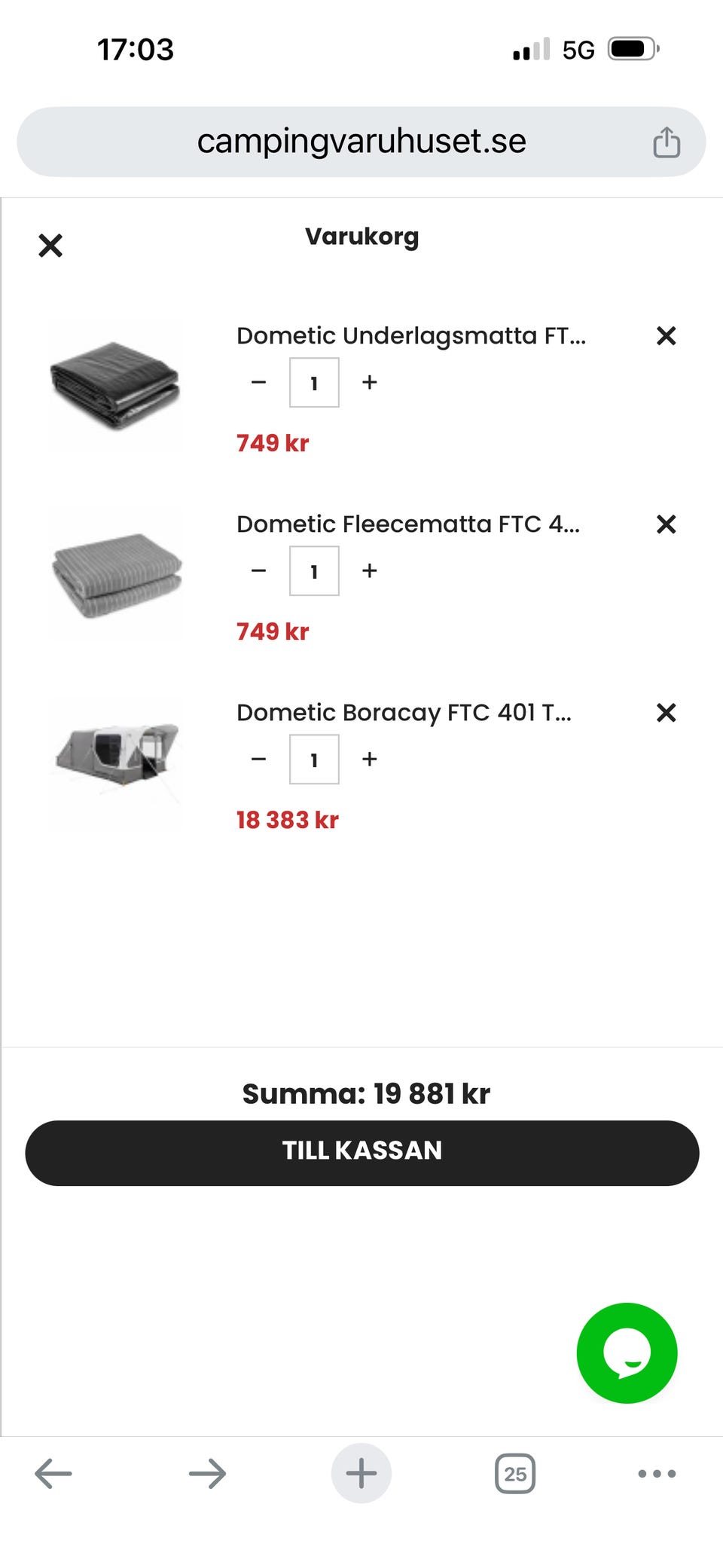Go back in the browser
Screen dimensions: 723x1568
[53, 1473]
